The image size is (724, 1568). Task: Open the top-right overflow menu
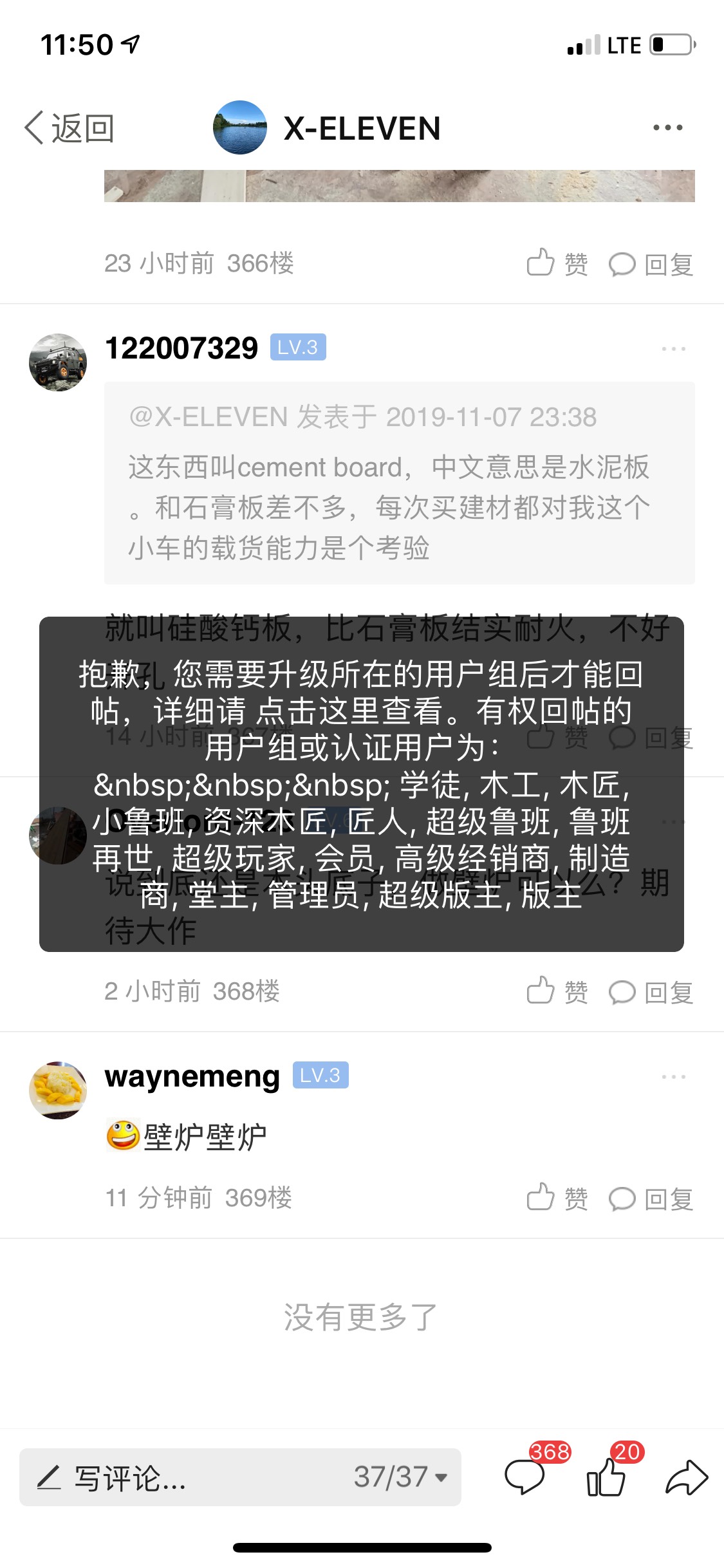tap(667, 128)
